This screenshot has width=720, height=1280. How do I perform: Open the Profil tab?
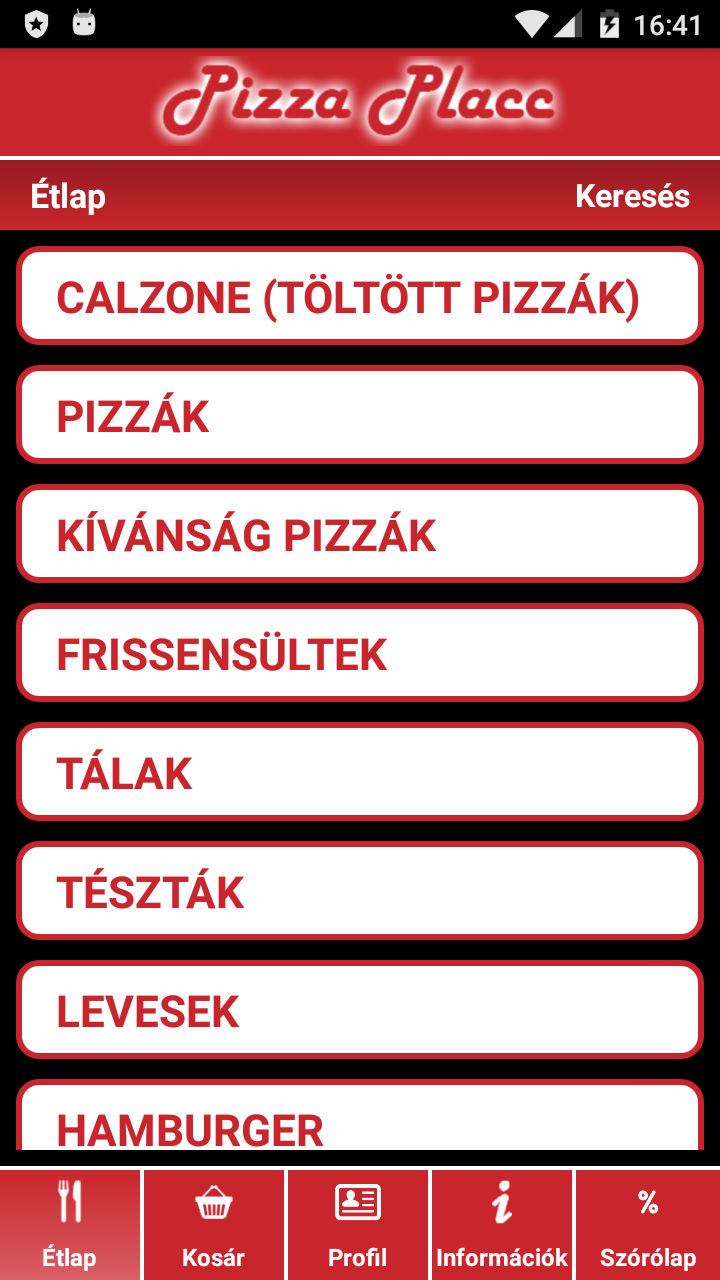(x=358, y=1225)
